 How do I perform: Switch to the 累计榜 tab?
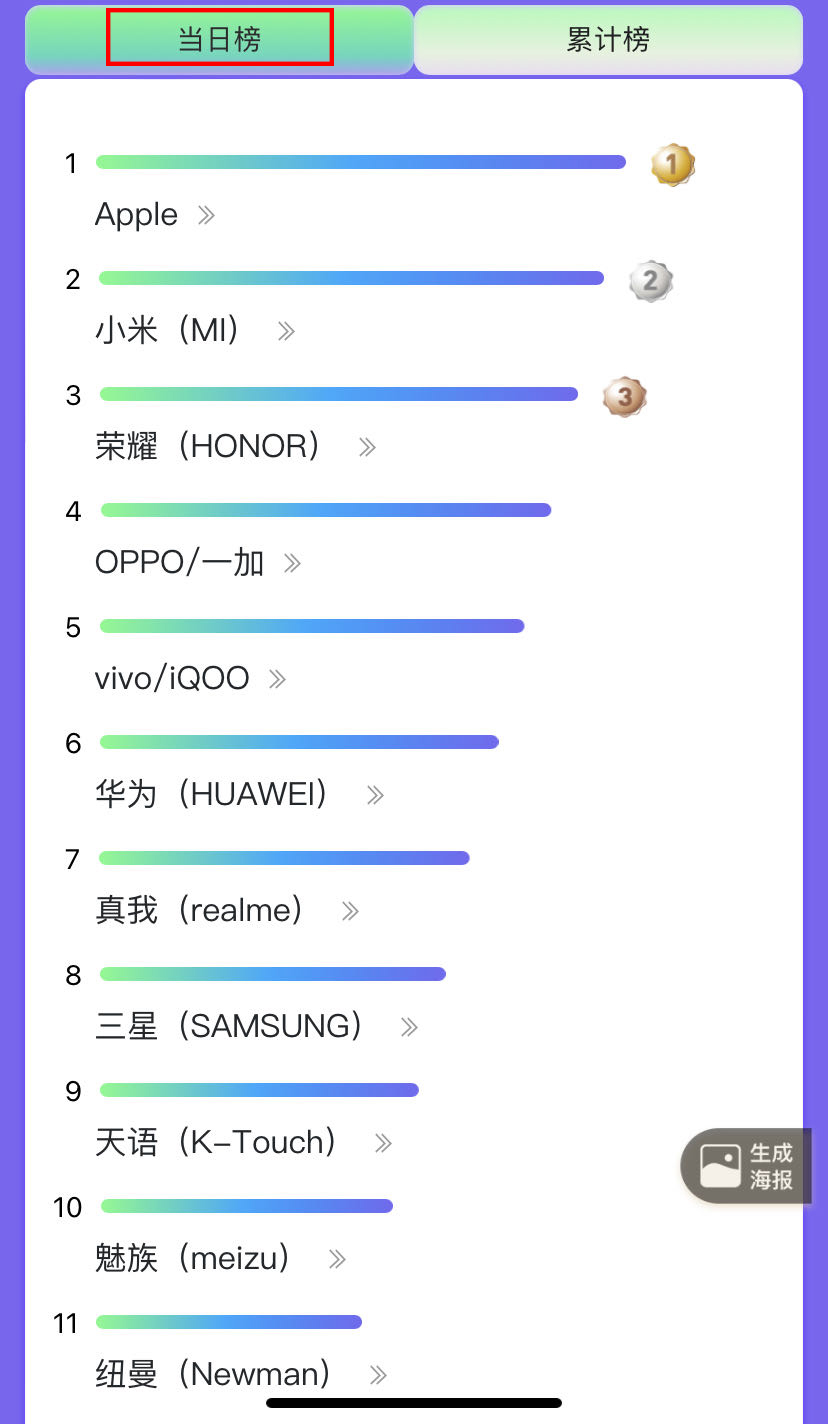pos(608,40)
